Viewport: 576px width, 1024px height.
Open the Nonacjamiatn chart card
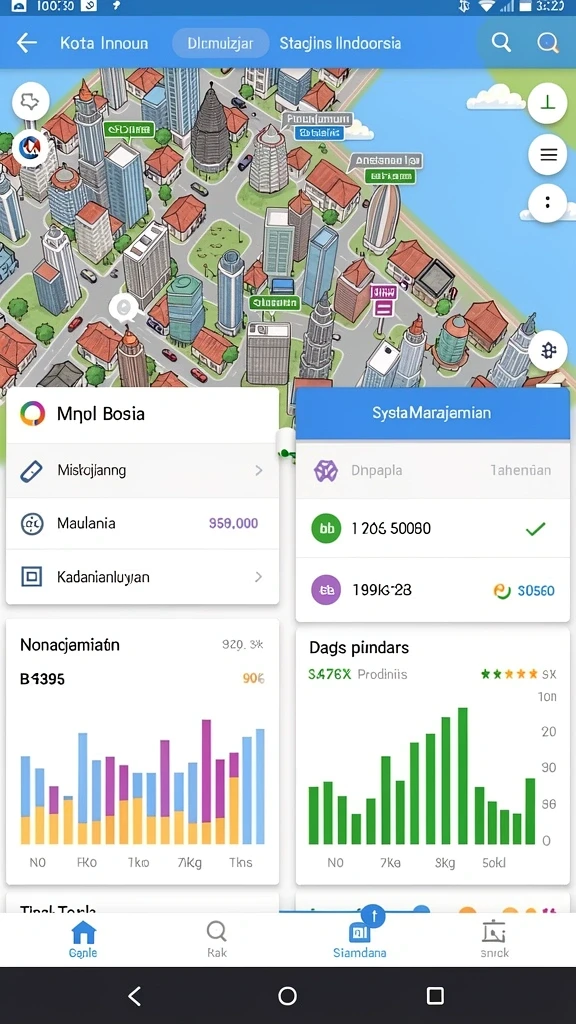[x=142, y=752]
